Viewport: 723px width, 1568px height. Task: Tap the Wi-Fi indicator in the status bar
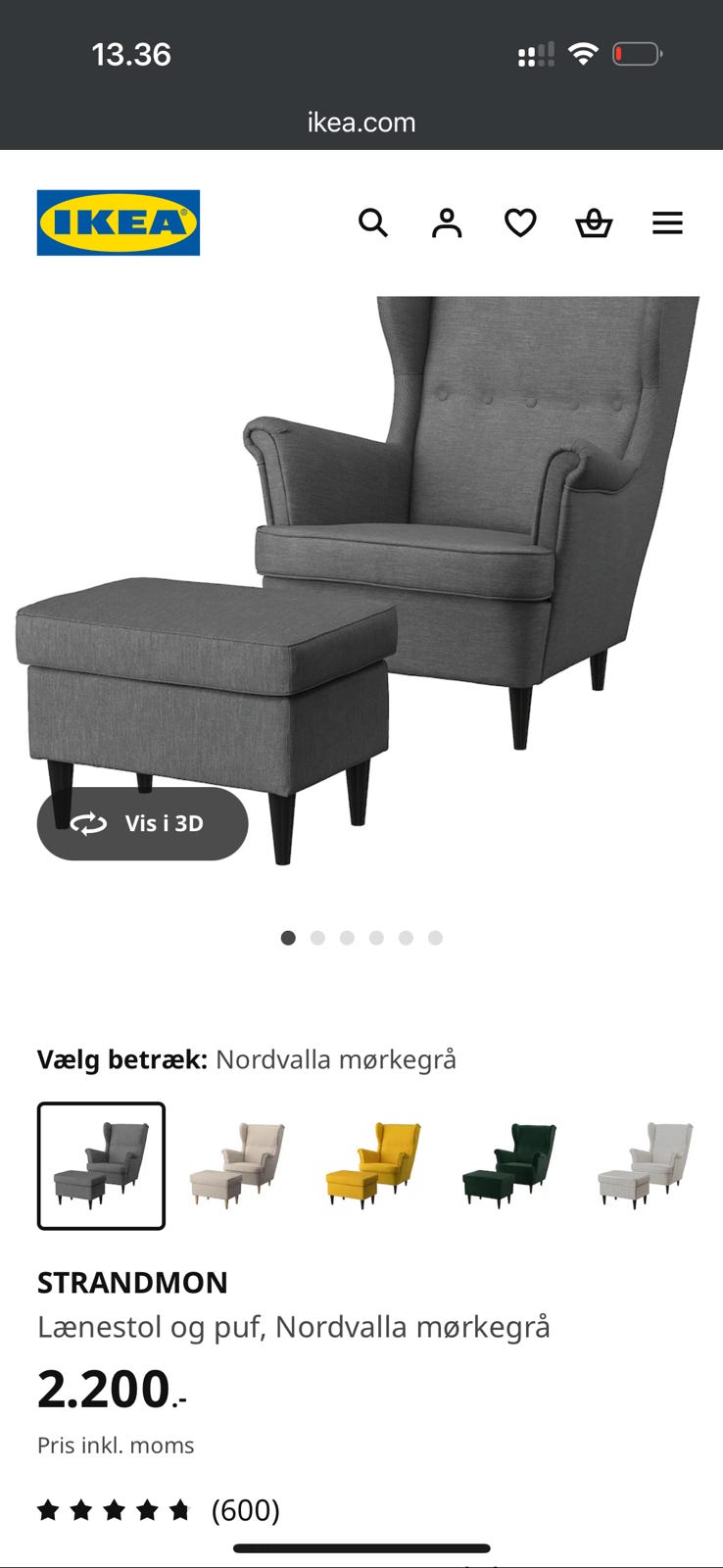[584, 55]
